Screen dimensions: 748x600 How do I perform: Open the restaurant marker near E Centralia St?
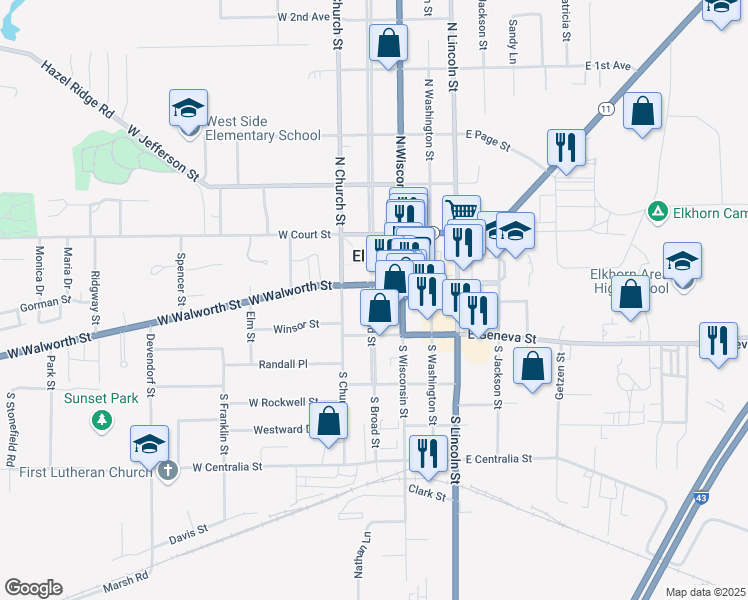(427, 452)
